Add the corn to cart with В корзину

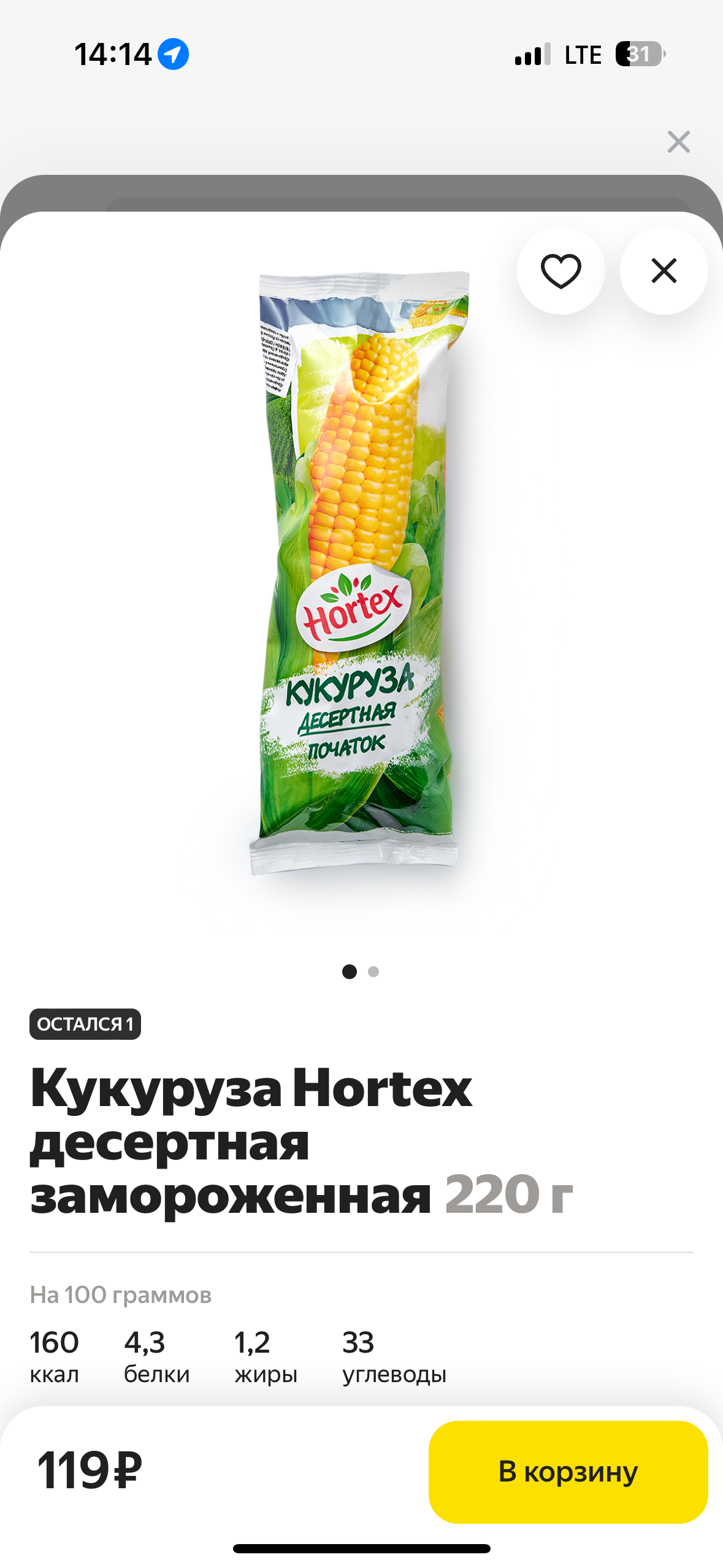[x=568, y=1472]
